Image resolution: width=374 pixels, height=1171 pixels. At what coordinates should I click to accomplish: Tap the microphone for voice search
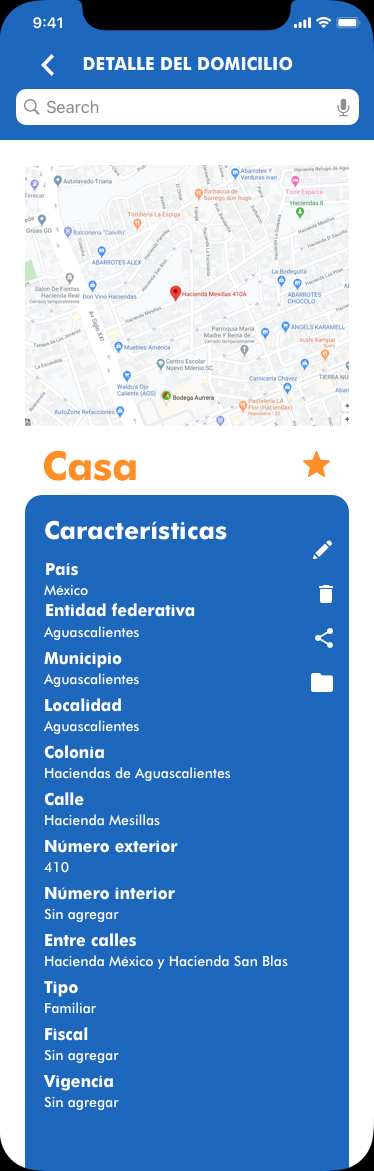coord(343,108)
